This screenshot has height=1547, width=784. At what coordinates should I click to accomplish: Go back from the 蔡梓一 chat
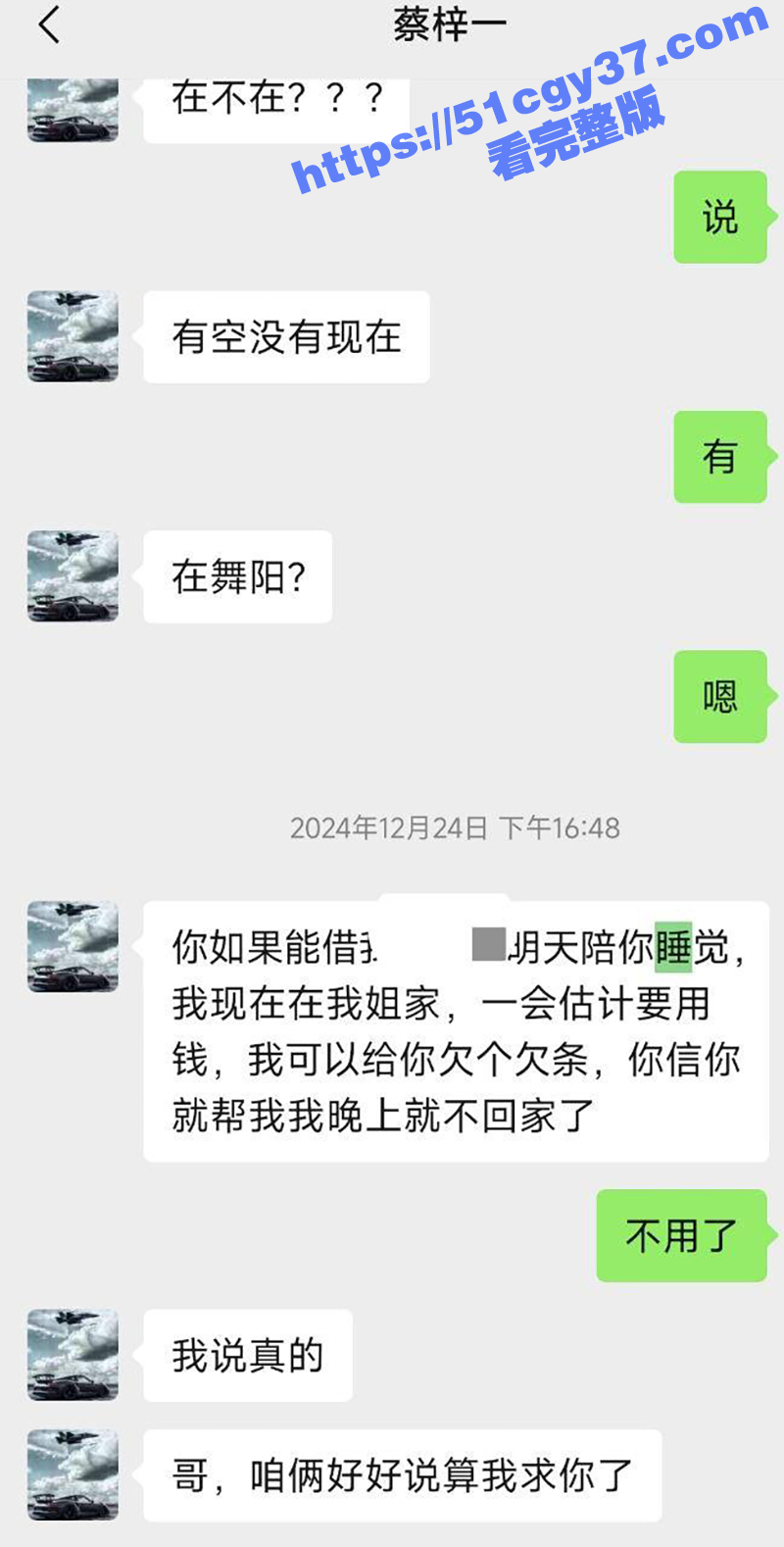(49, 25)
